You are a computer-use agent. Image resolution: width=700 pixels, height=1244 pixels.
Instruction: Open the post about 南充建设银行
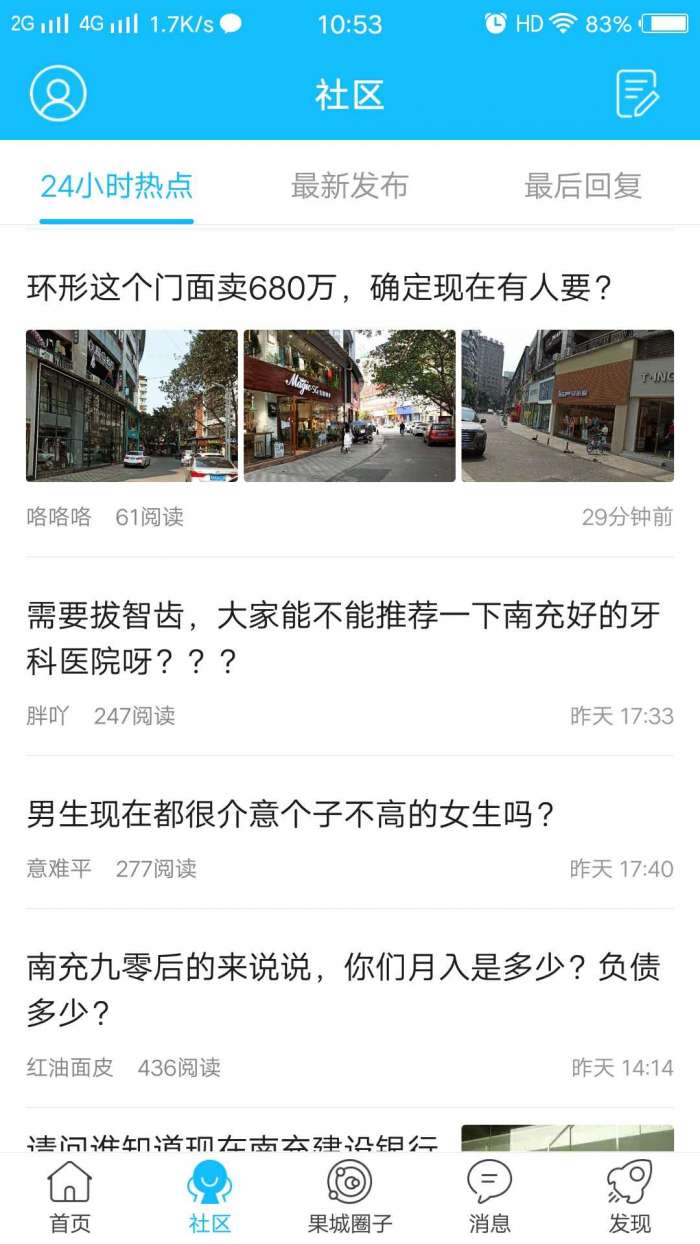[232, 1140]
